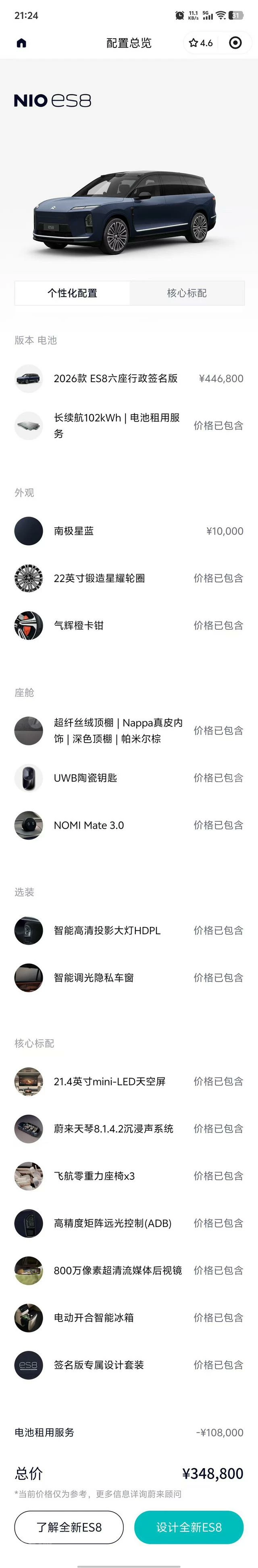Tap the home icon in the header
Screen dimensions: 258x1568
[21, 43]
